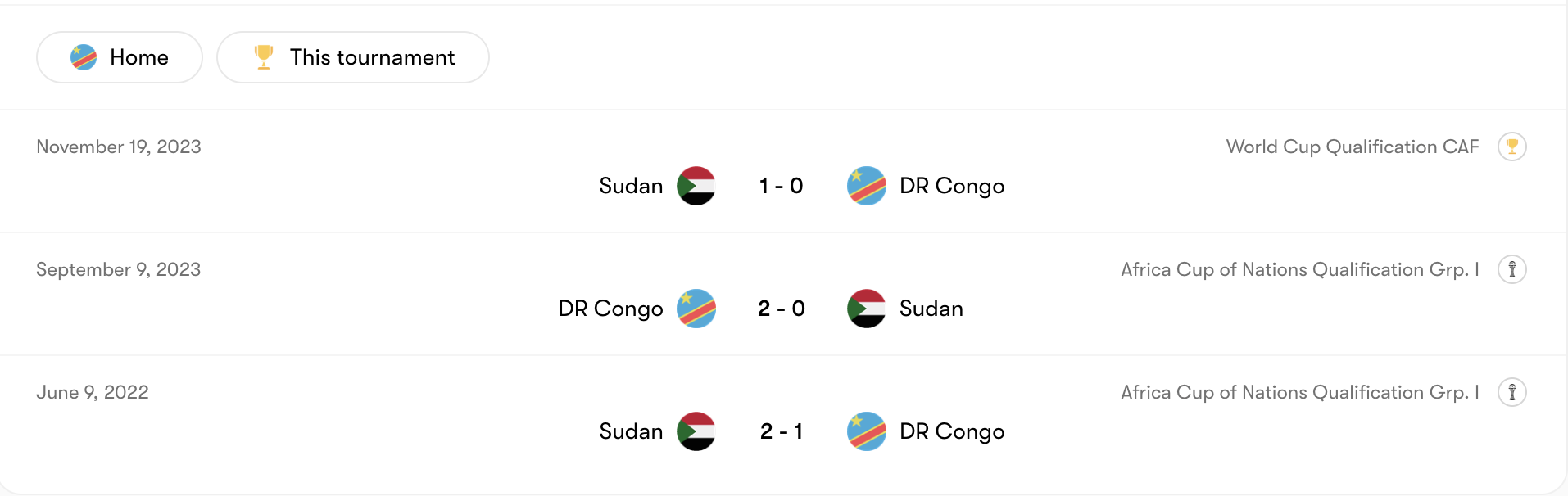
Task: Open the June 9, 2022 Sudan match
Action: click(x=781, y=431)
